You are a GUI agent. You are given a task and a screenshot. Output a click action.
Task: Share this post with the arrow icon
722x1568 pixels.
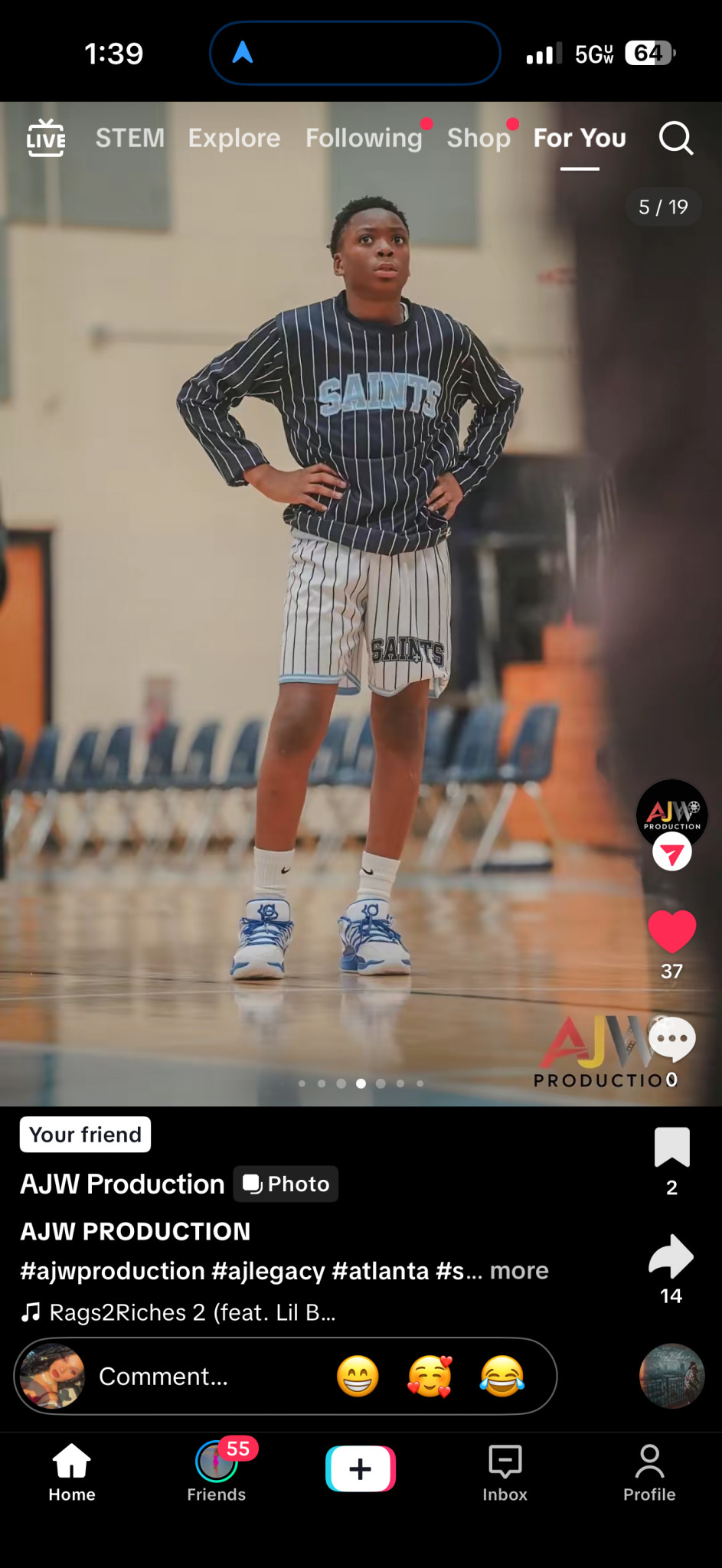(x=671, y=1256)
